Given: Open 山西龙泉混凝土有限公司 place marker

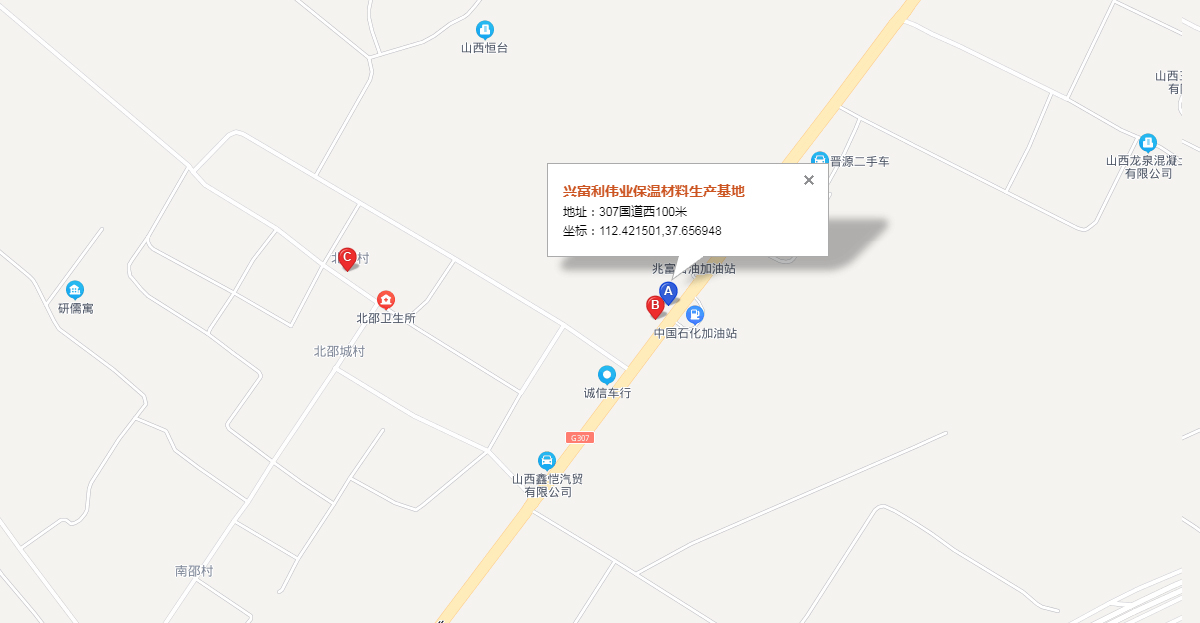Looking at the screenshot, I should [1147, 143].
